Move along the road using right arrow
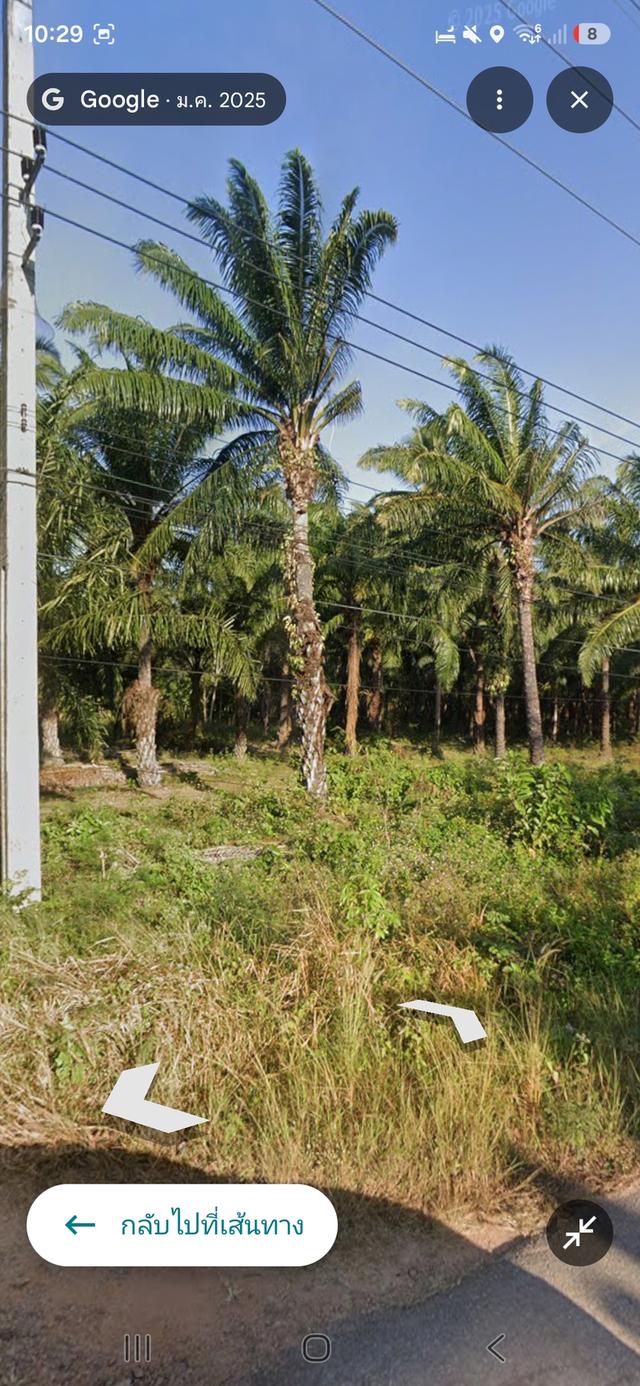This screenshot has height=1386, width=640. [446, 1019]
